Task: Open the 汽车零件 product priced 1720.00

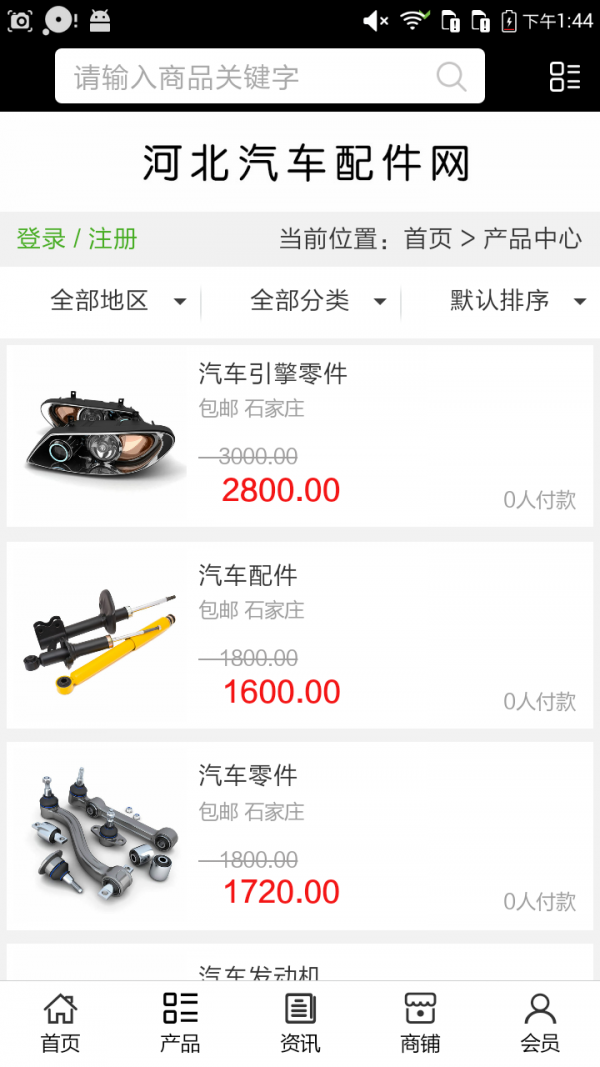Action: click(300, 835)
